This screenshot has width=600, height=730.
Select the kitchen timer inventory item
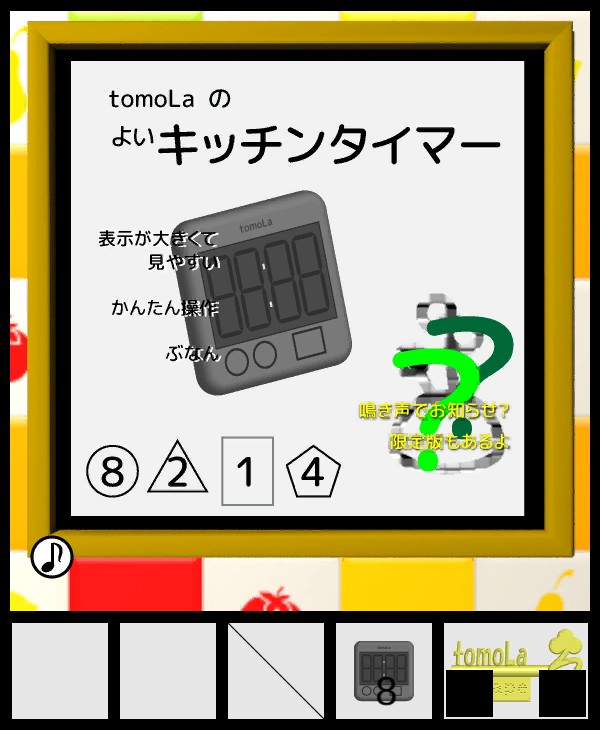coord(384,671)
